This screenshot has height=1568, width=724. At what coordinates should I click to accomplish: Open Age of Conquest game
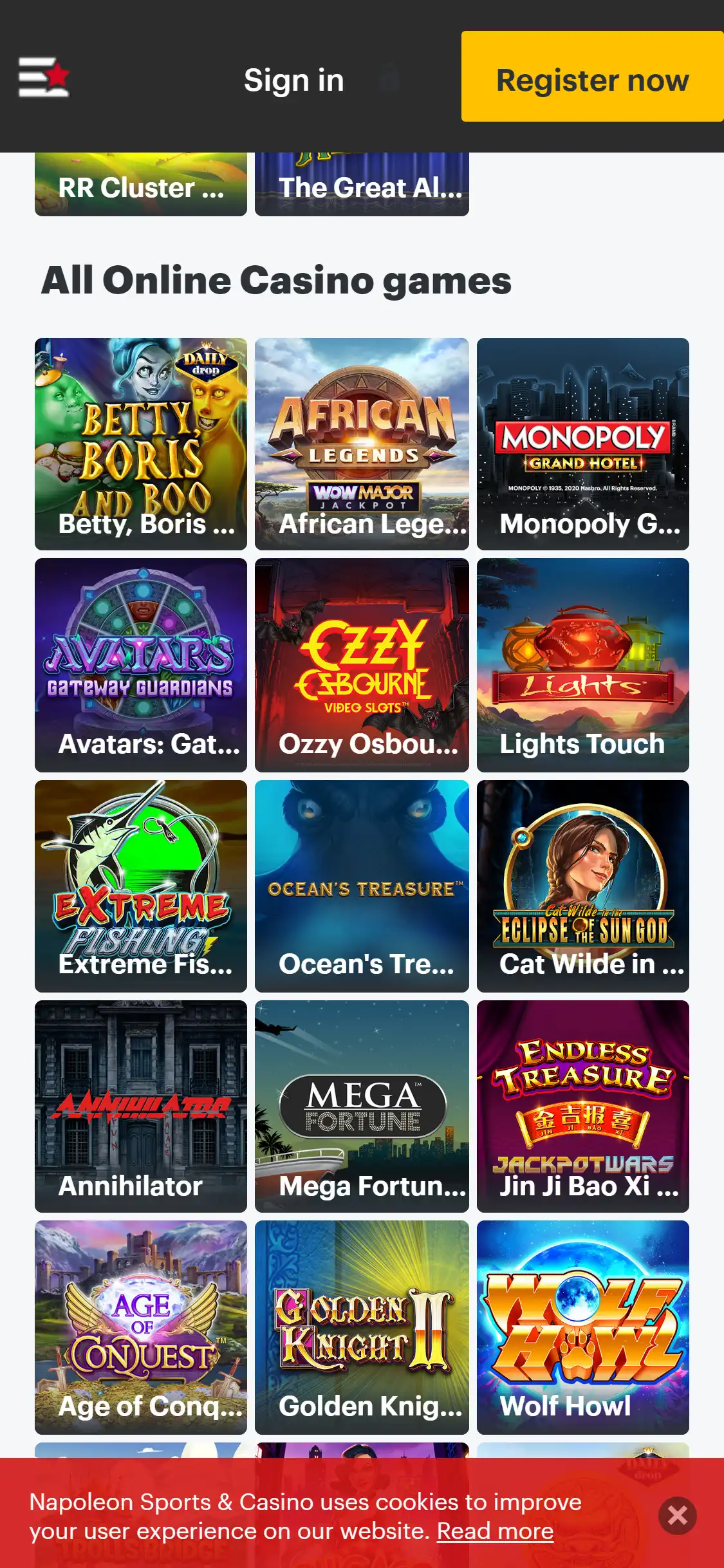point(141,1326)
